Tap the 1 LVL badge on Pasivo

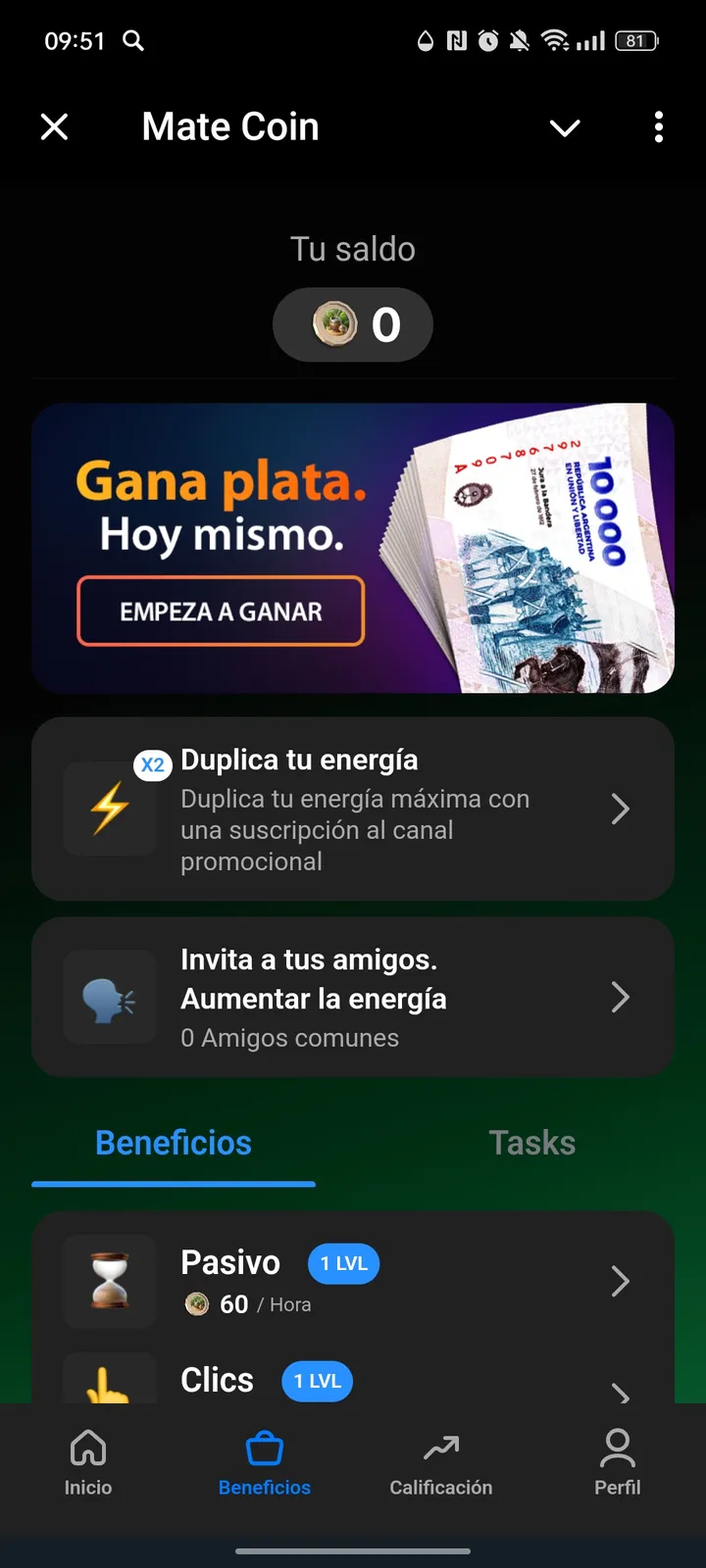pyautogui.click(x=342, y=1263)
